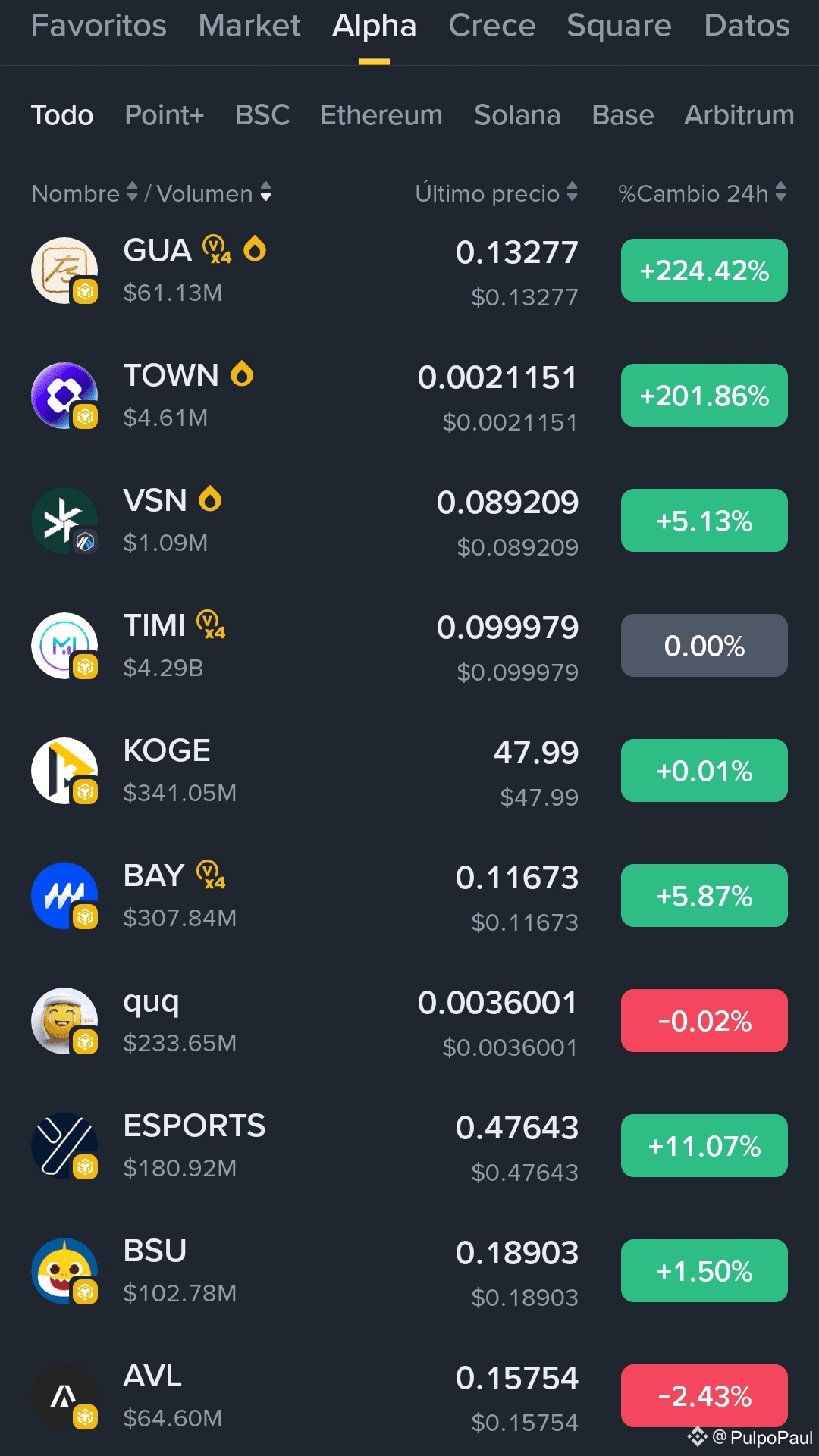Sort by Último precio
Screen dimensions: 819x1456
point(496,193)
